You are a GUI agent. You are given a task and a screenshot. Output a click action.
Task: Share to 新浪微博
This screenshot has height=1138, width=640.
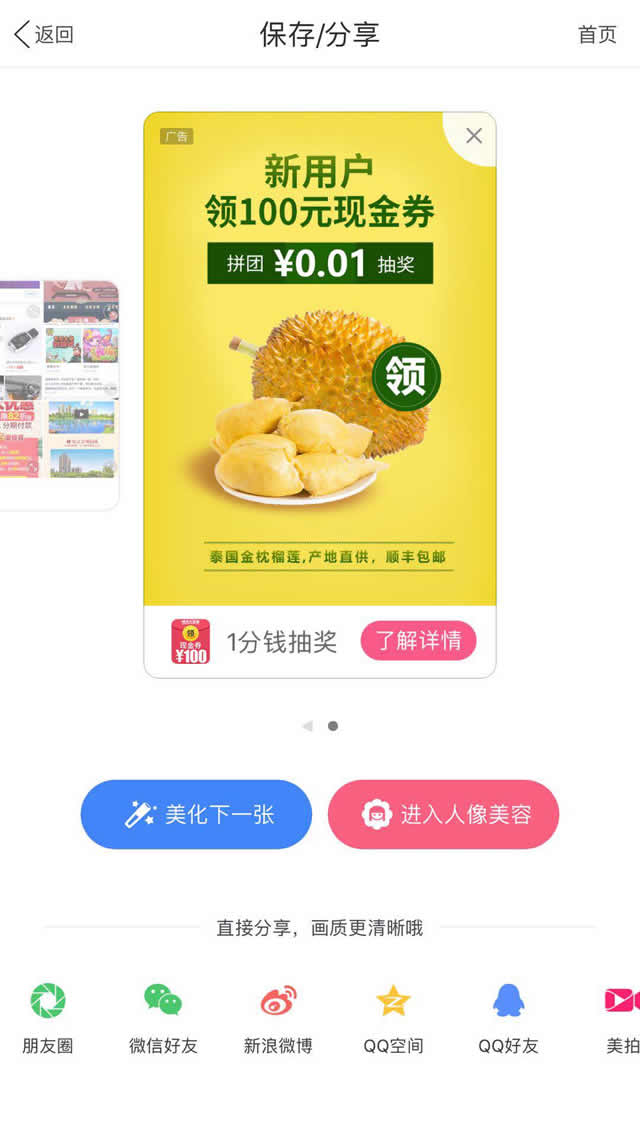coord(278,1015)
